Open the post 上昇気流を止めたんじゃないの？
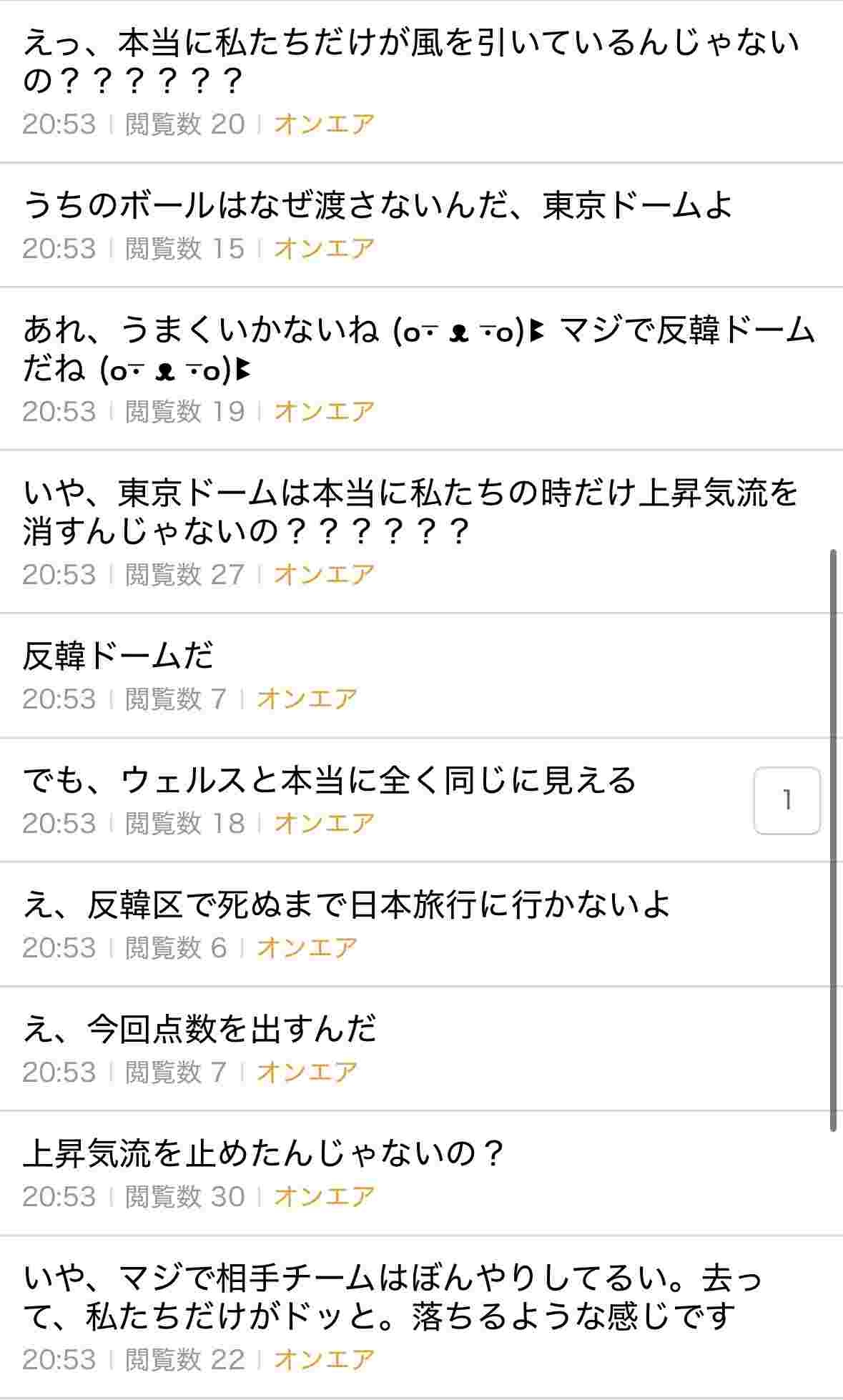Image resolution: width=843 pixels, height=1400 pixels. pos(263,1153)
